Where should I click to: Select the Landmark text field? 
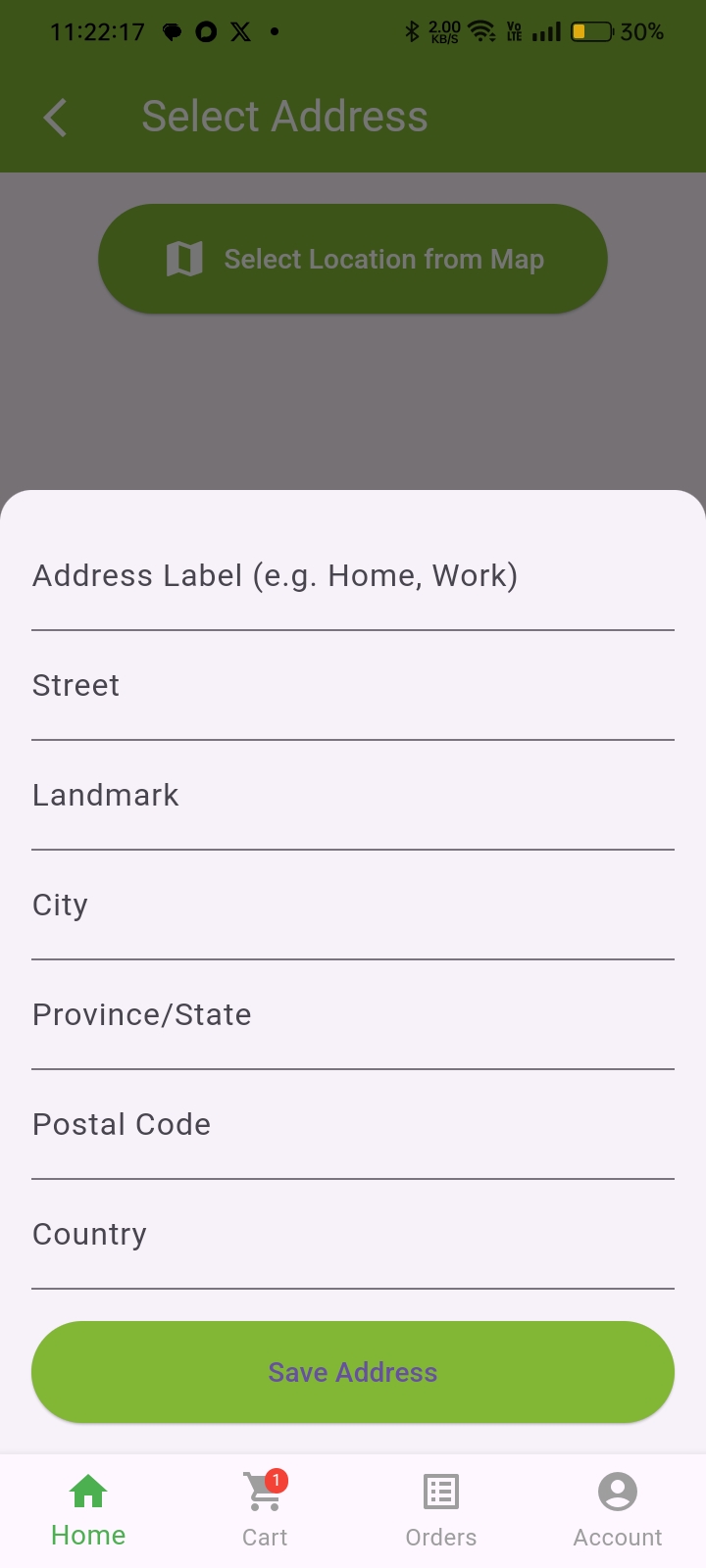(353, 796)
